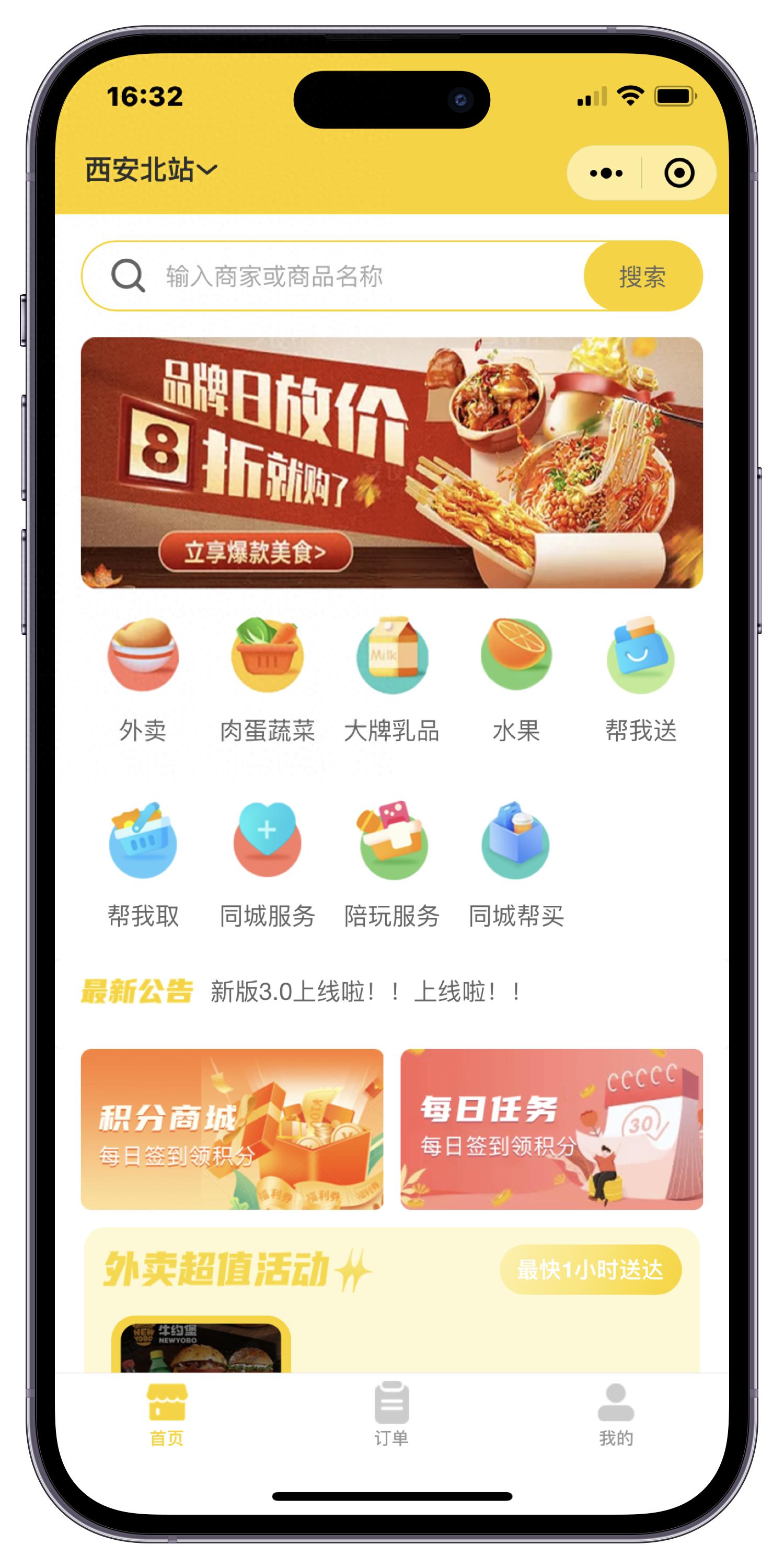Close the mini program with the circle icon

(x=679, y=174)
